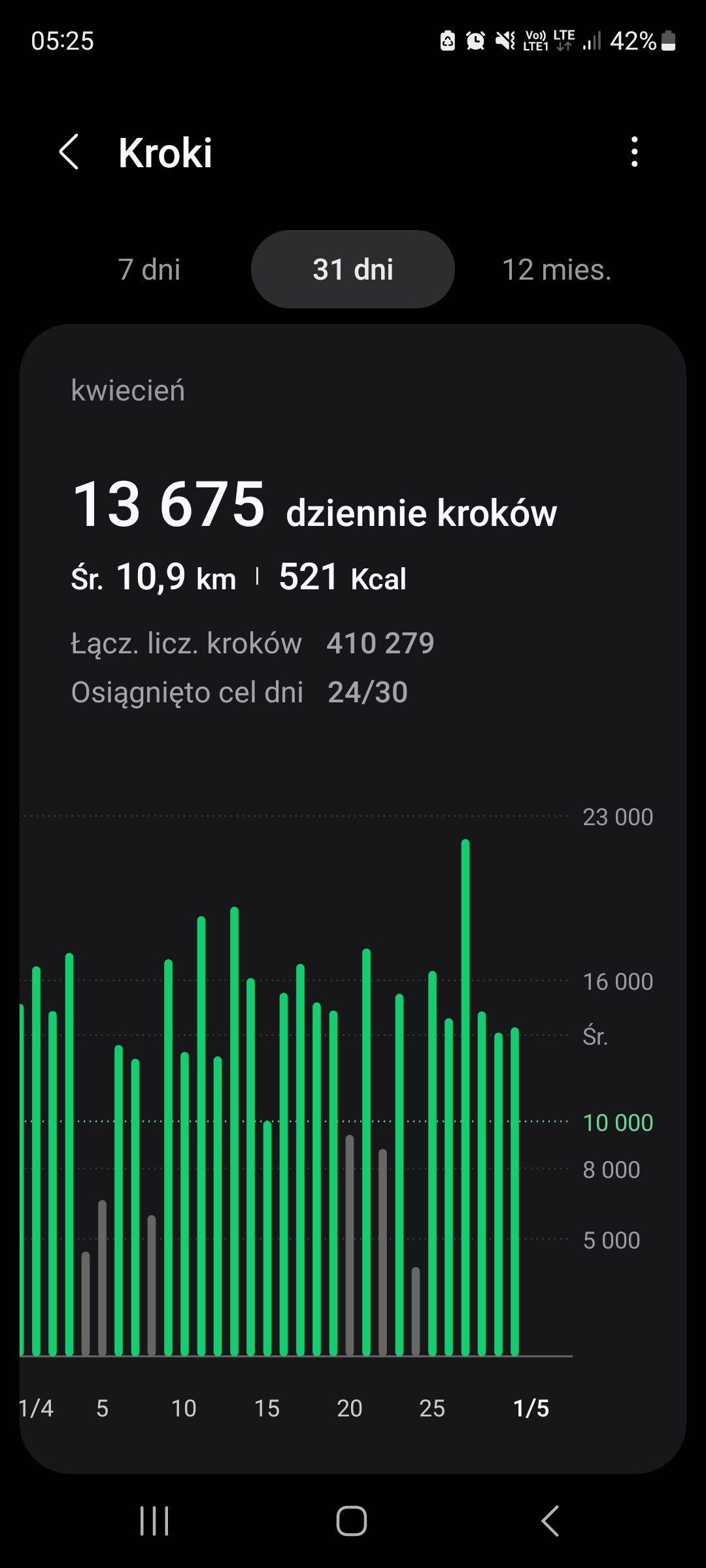
Task: Switch to the 7 dni tab
Action: coord(149,270)
